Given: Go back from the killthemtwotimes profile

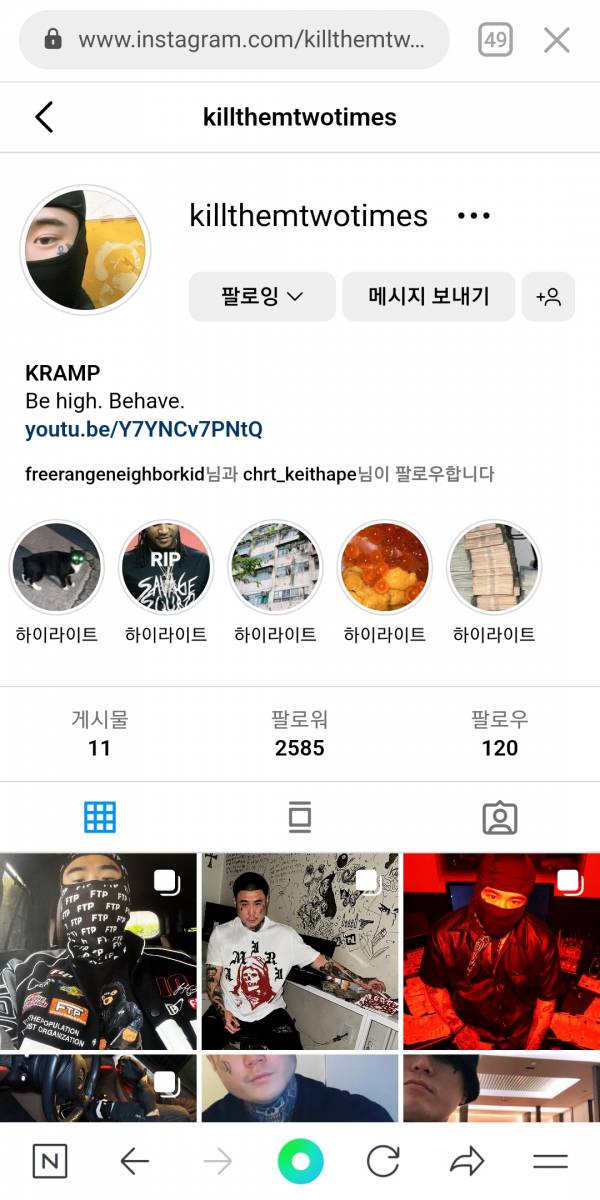Looking at the screenshot, I should coord(44,117).
